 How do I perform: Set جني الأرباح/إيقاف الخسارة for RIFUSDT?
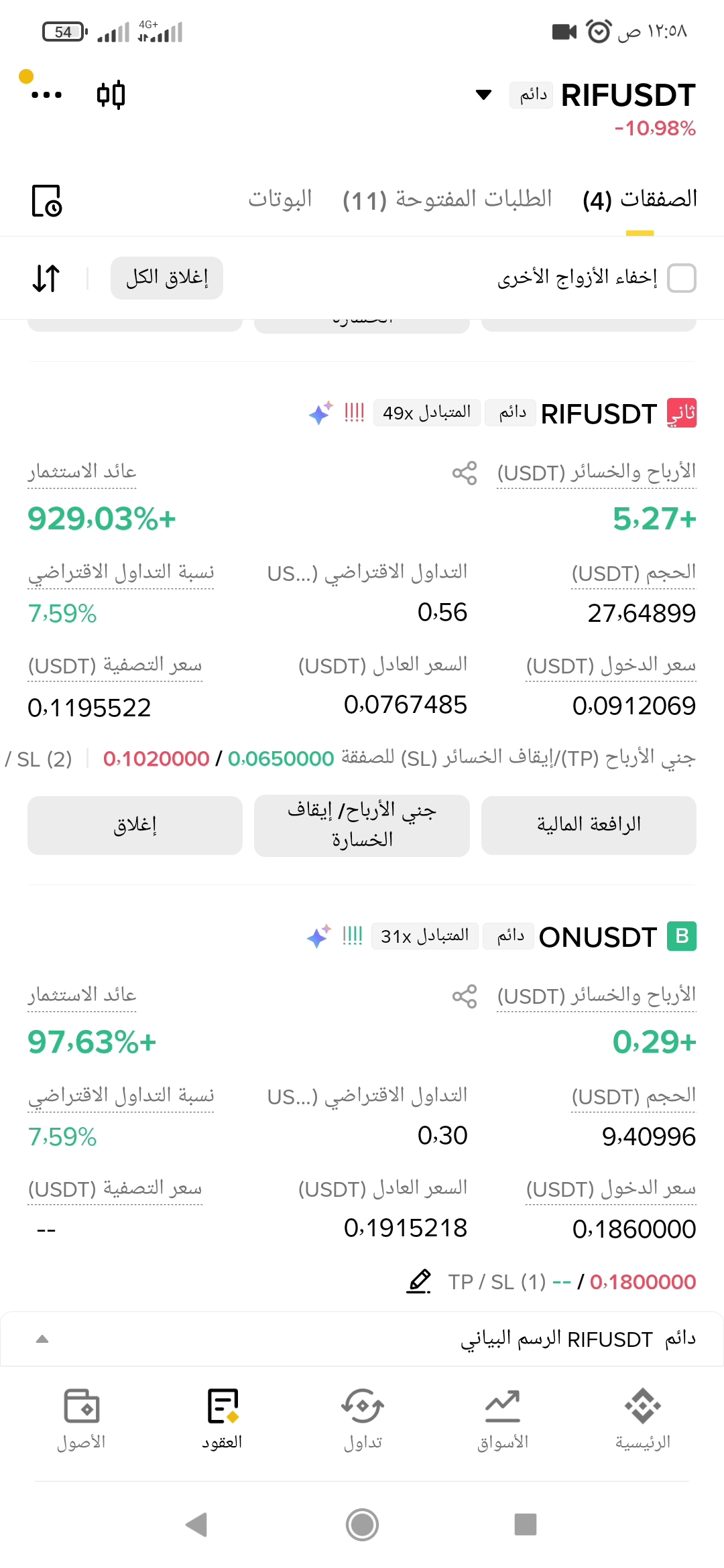[362, 825]
